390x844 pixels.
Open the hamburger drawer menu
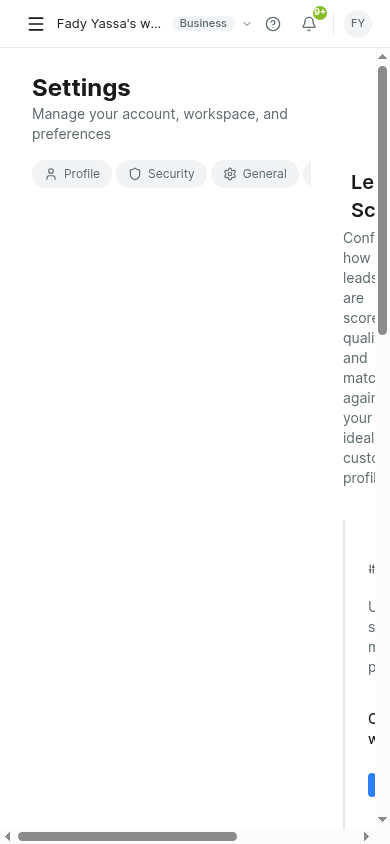pyautogui.click(x=36, y=24)
